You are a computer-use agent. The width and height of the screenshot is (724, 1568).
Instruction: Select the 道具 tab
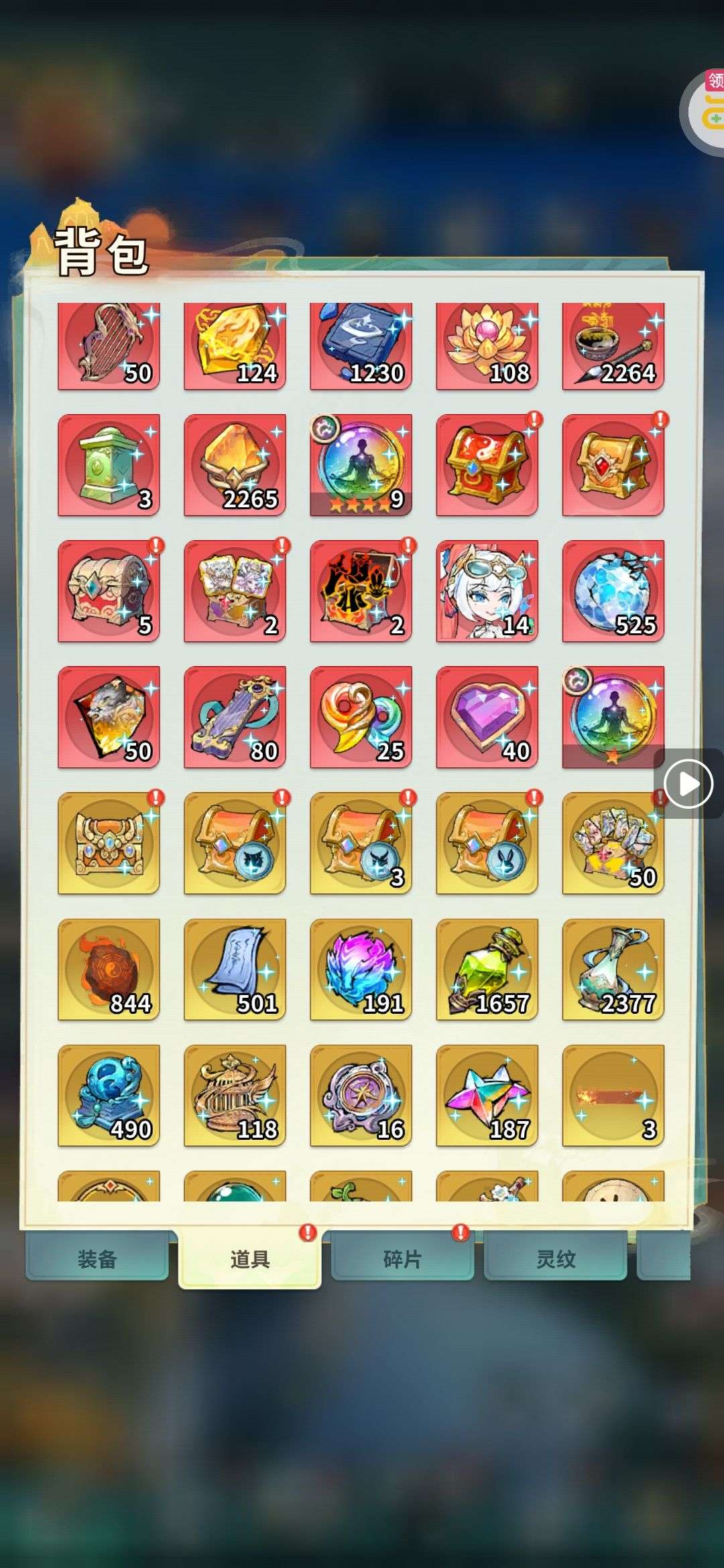click(249, 1258)
